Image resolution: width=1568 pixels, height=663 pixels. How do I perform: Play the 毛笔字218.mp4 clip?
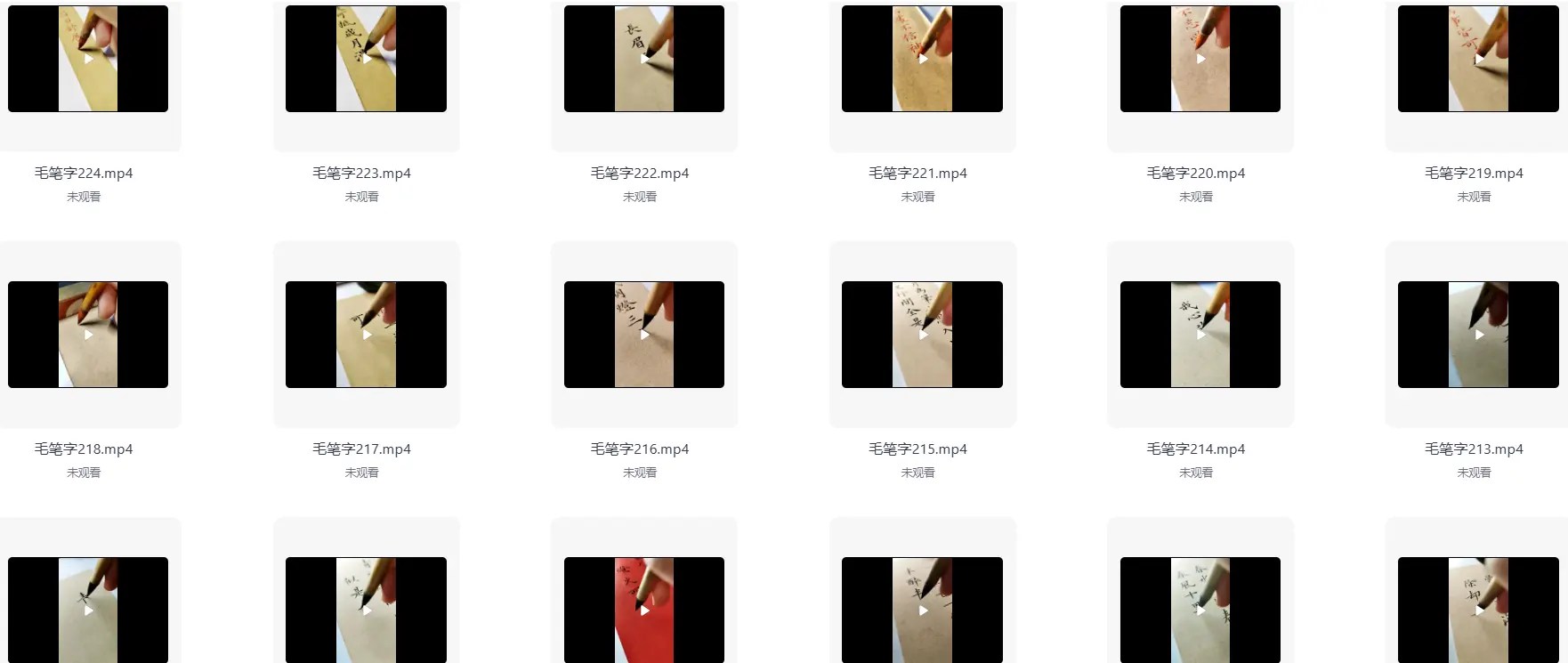click(88, 335)
